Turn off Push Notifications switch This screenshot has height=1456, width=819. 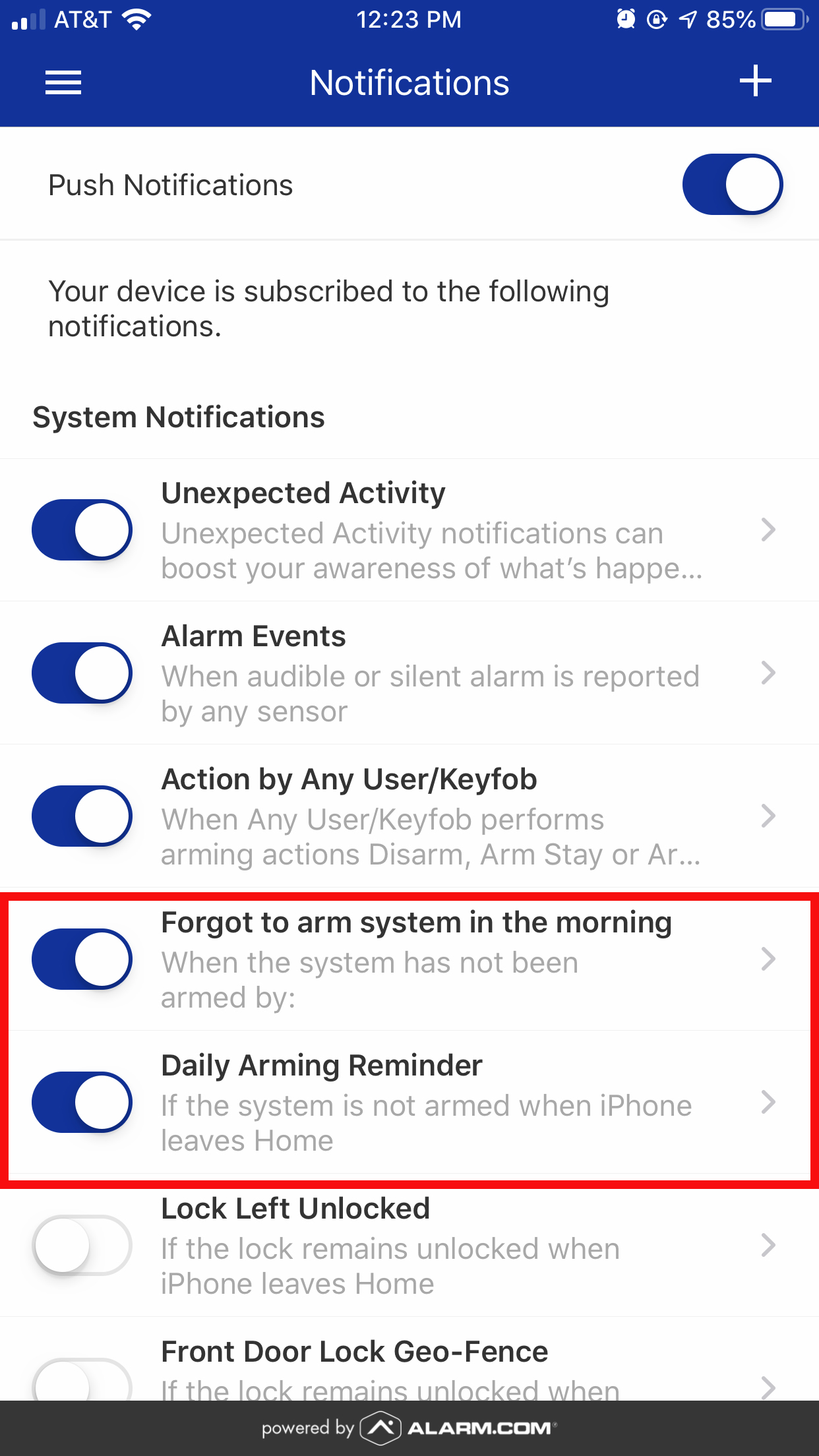click(x=732, y=185)
